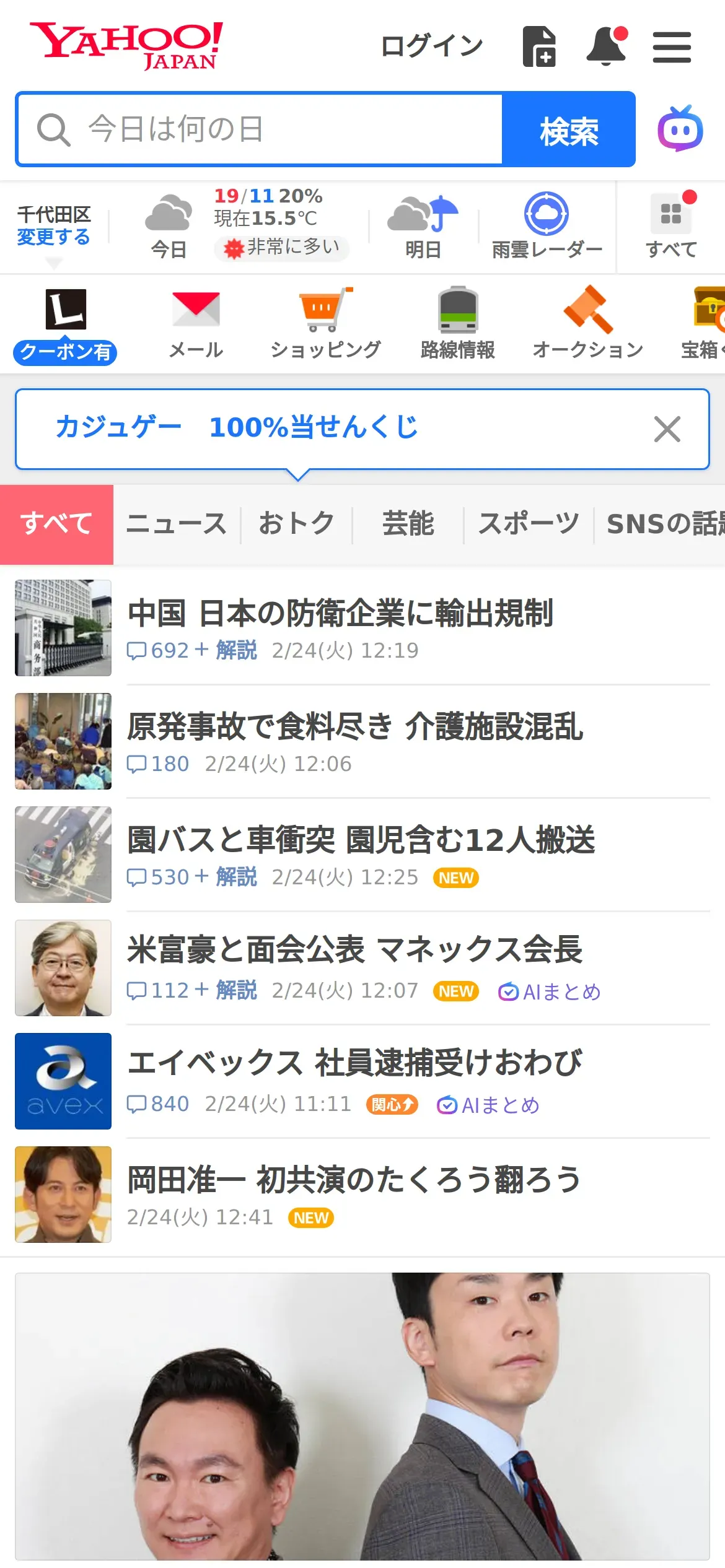Viewport: 725px width, 1568px height.
Task: Open the AI assistant robot icon
Action: point(680,129)
